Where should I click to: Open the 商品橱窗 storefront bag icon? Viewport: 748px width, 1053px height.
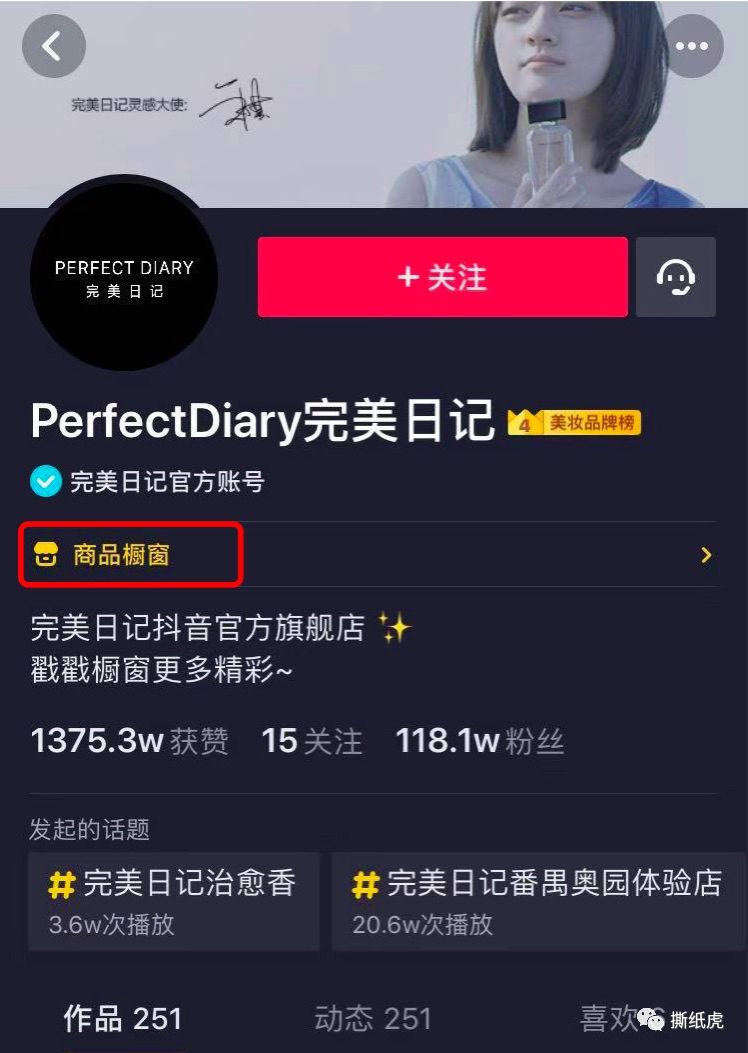coord(45,551)
